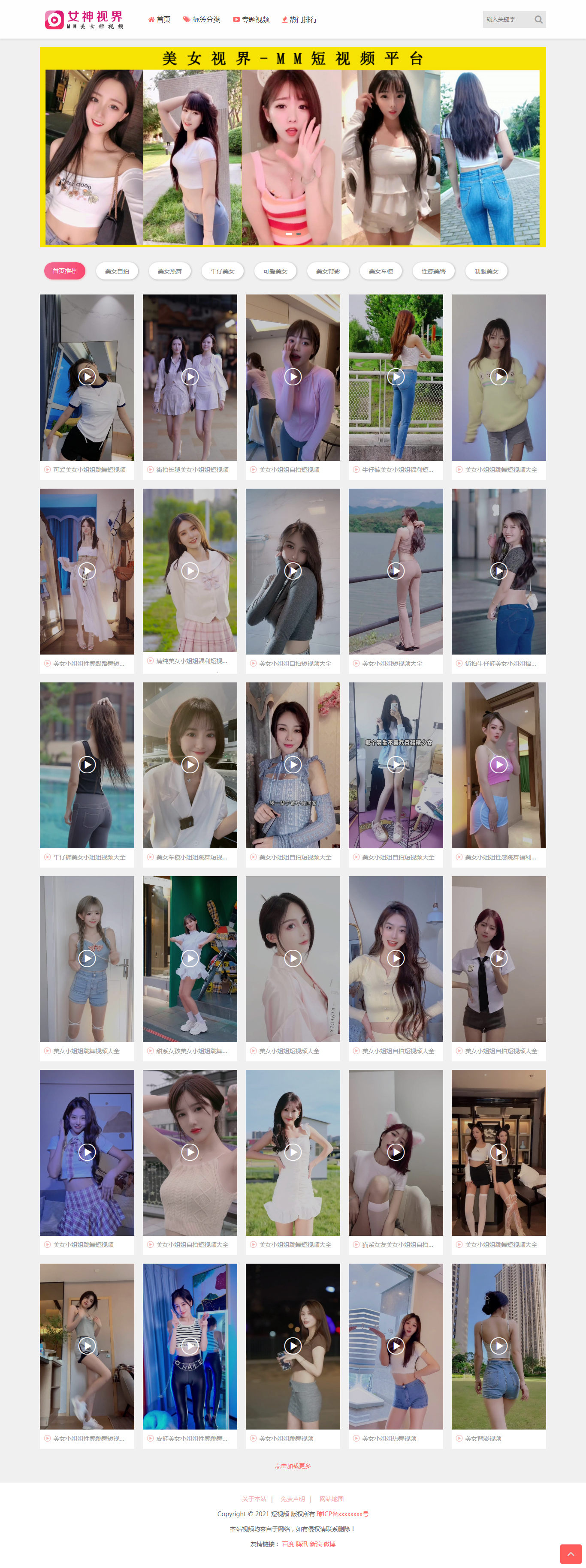Tap the back-to-top arrow button
Viewport: 586px width, 1568px height.
coord(571,1554)
